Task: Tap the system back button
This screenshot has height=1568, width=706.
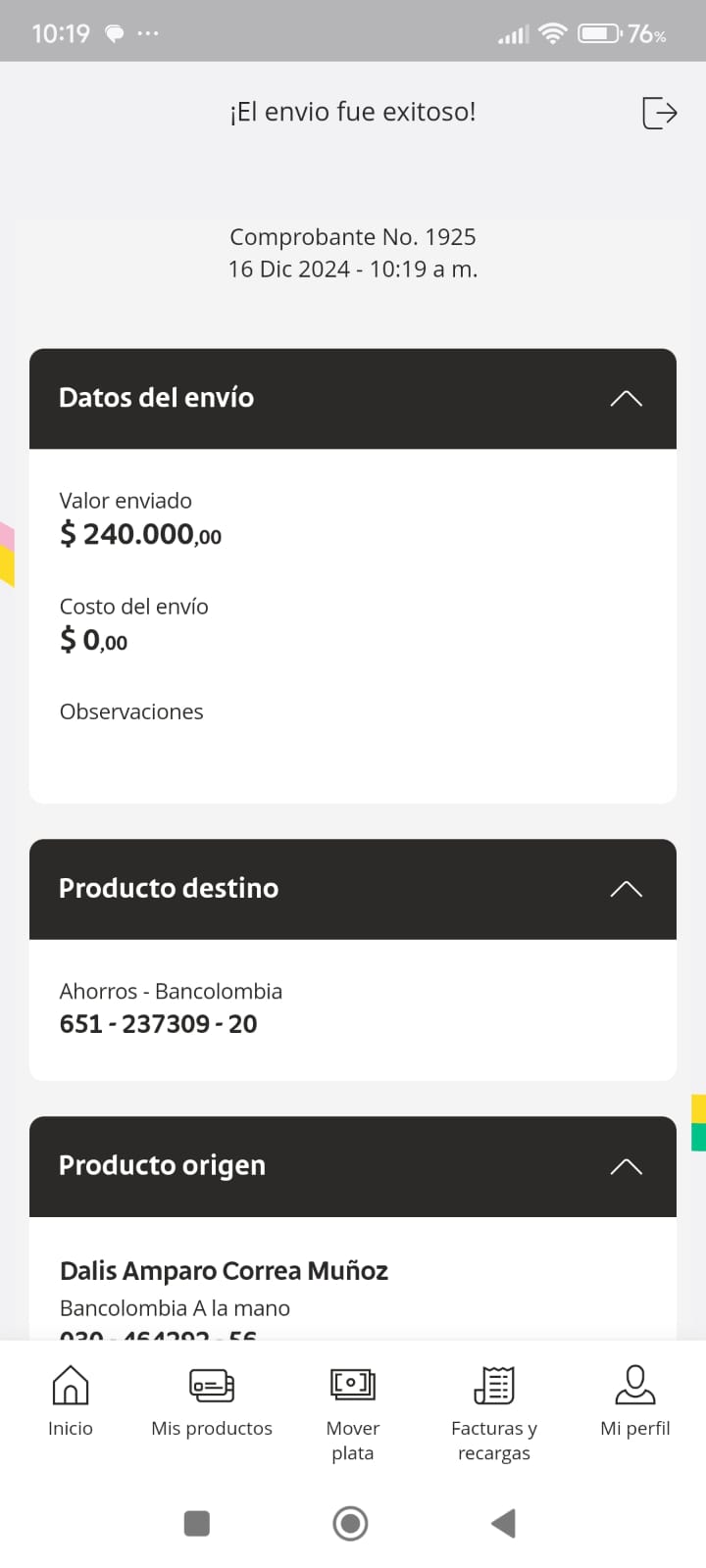Action: click(x=503, y=1523)
